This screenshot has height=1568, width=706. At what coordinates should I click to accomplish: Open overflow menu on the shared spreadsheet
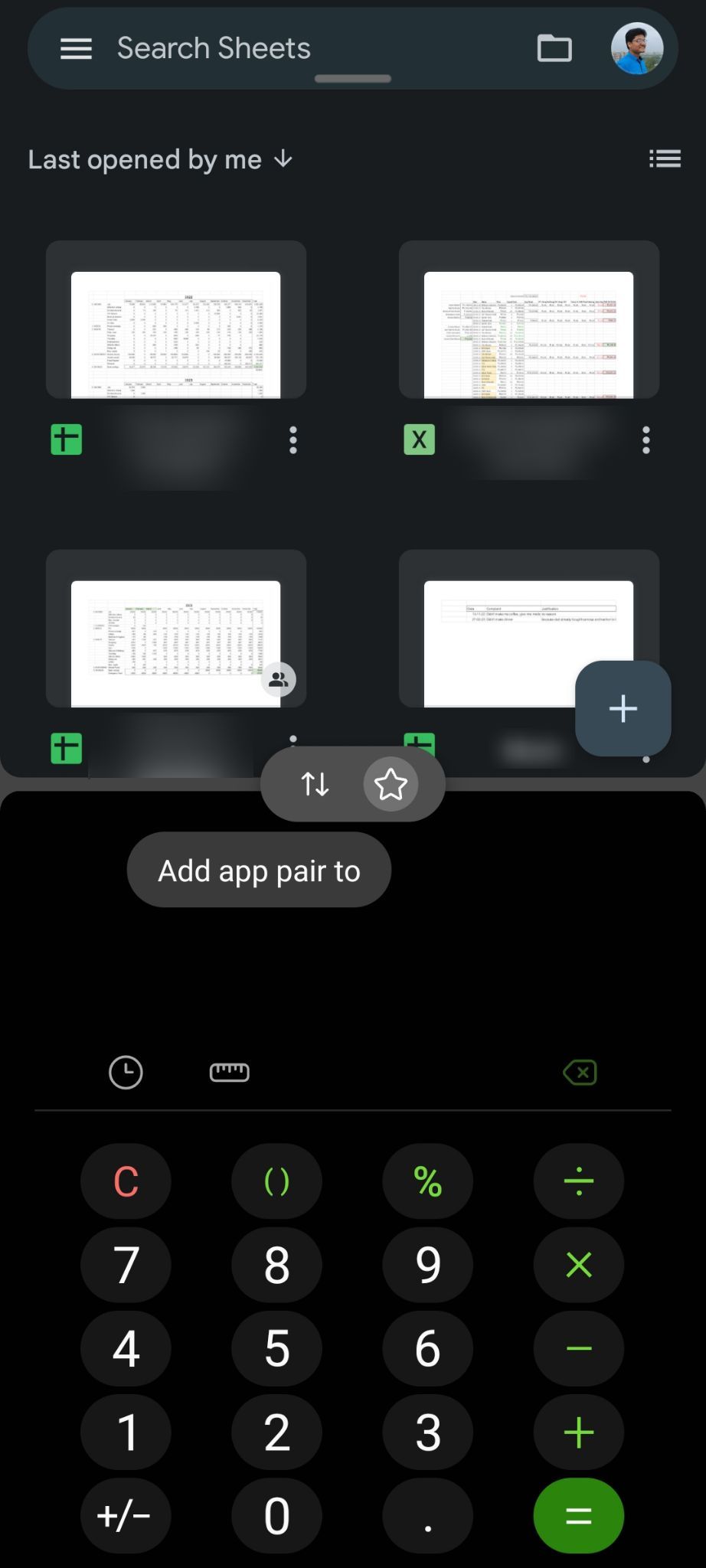[x=292, y=737]
